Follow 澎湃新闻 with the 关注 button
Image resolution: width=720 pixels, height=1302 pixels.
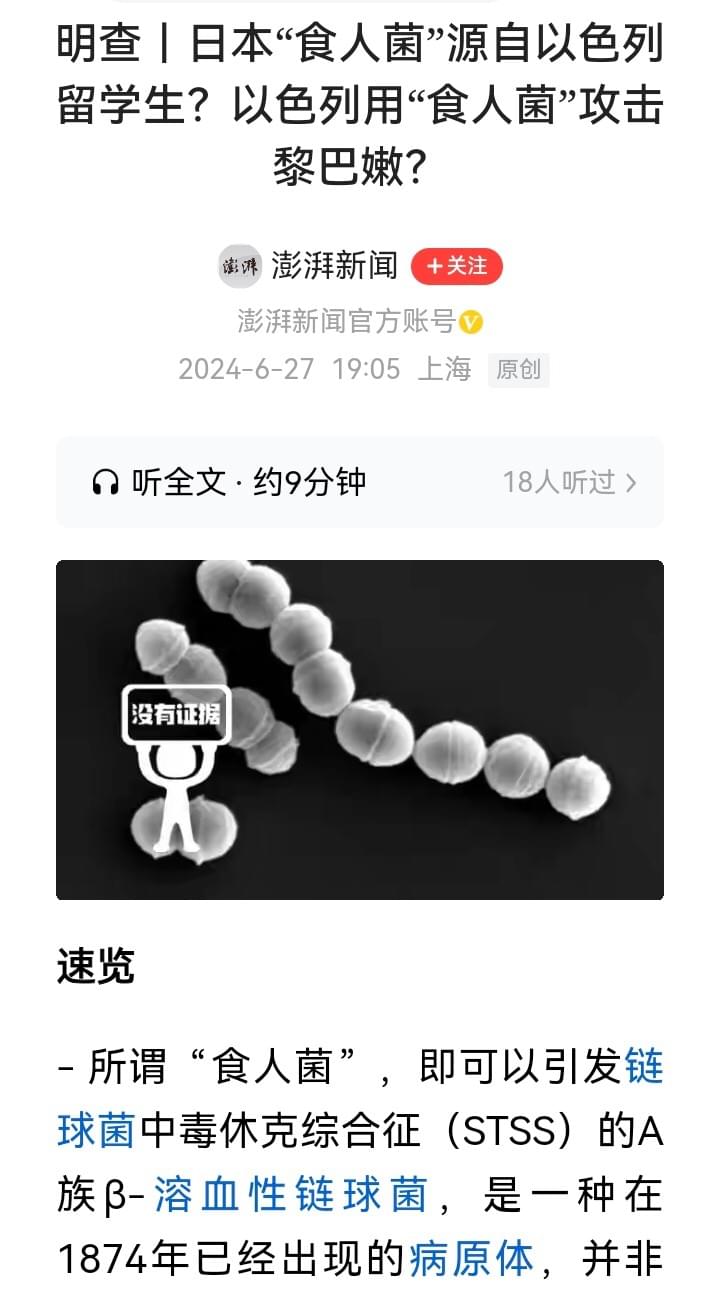coord(456,266)
